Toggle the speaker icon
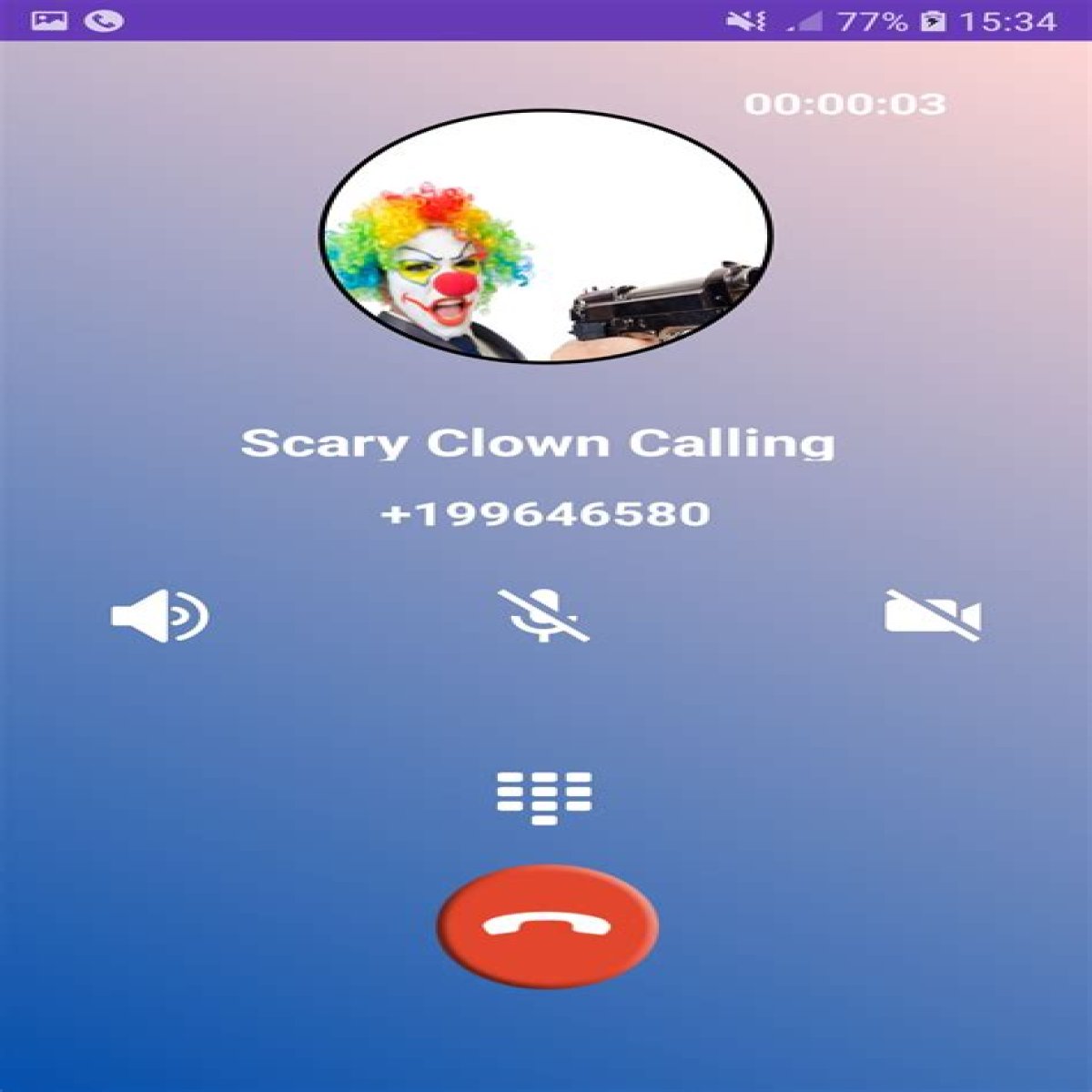This screenshot has height=1092, width=1092. [160, 616]
